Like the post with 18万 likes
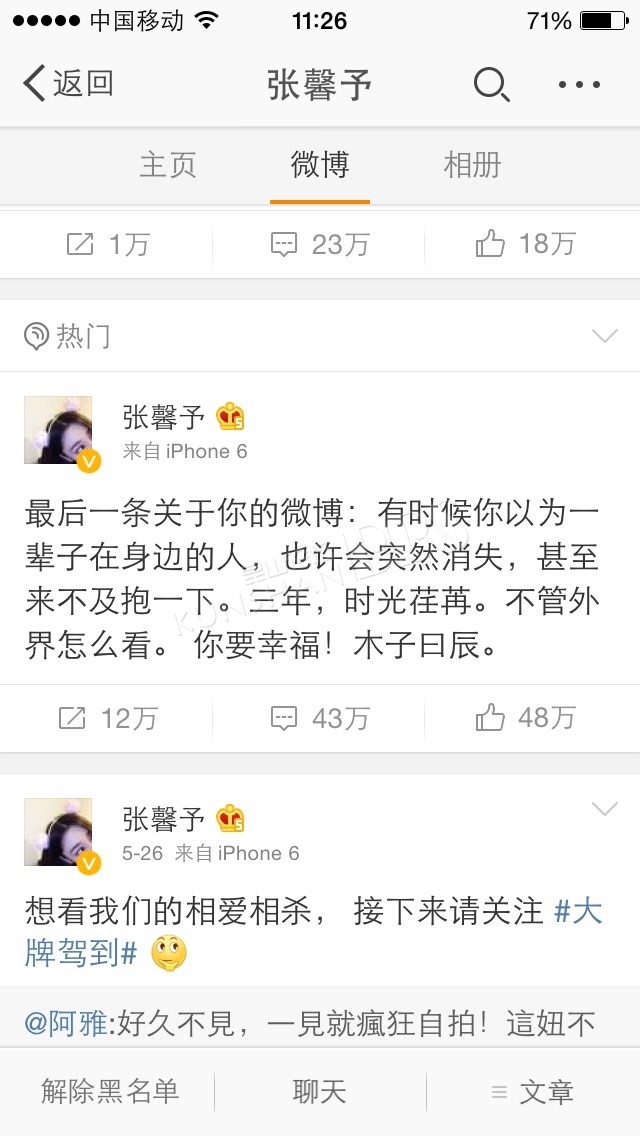Viewport: 640px width, 1136px height. (525, 244)
